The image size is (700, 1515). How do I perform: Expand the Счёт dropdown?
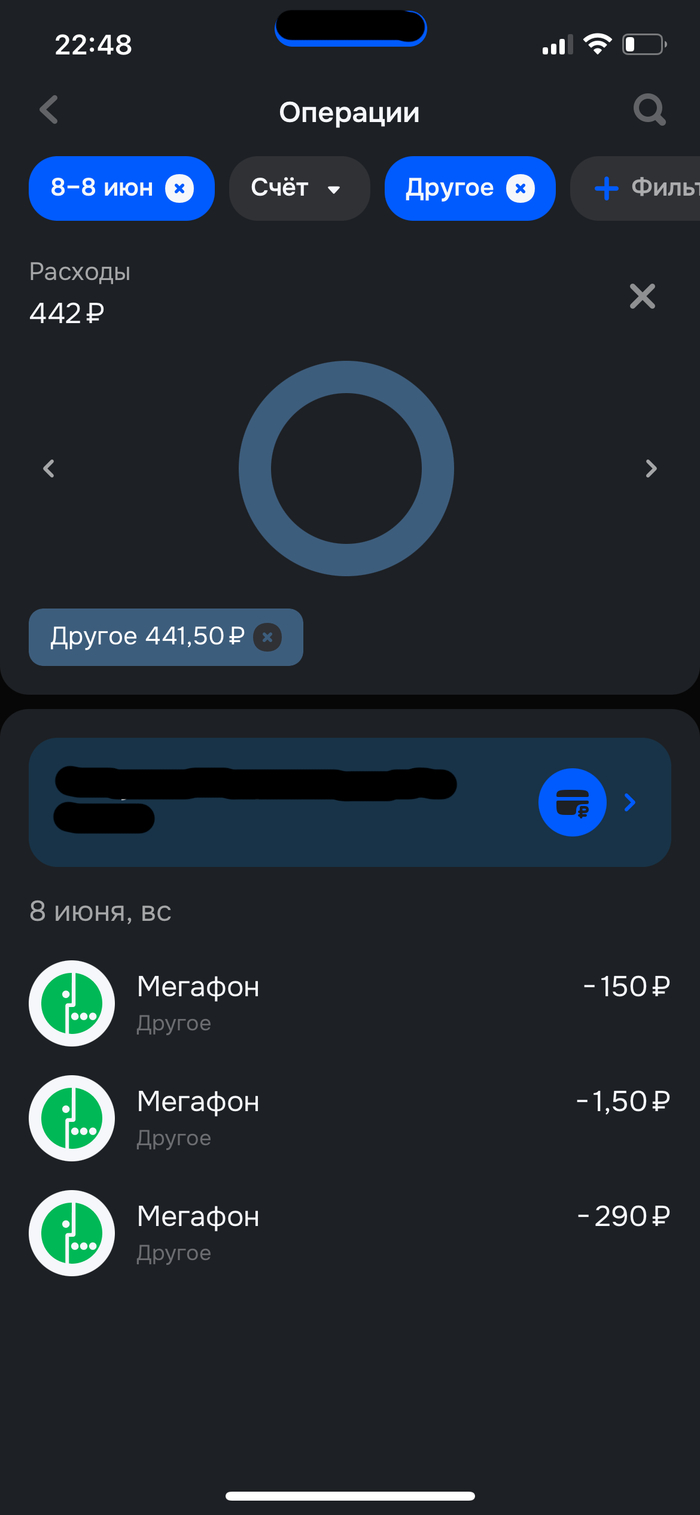point(300,188)
